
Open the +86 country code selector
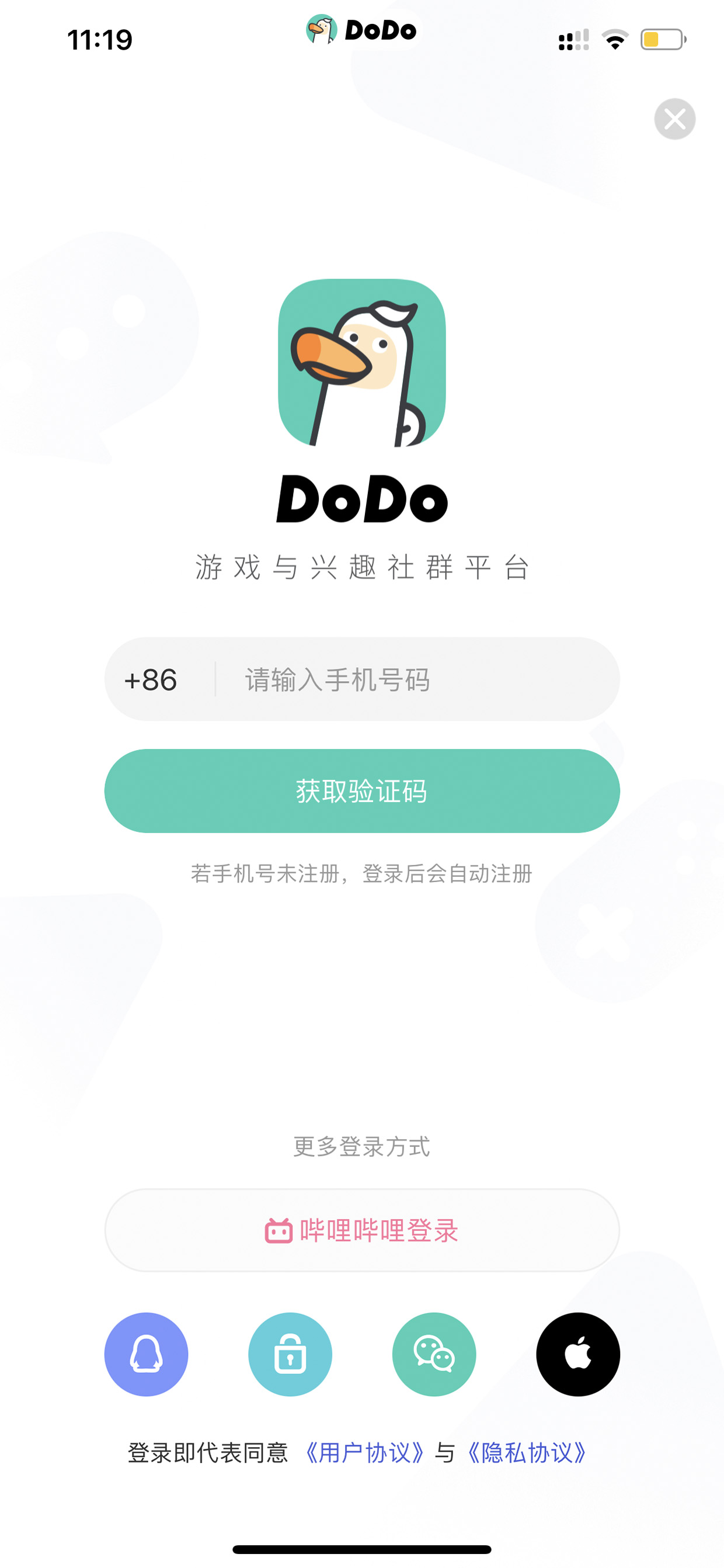[x=151, y=679]
